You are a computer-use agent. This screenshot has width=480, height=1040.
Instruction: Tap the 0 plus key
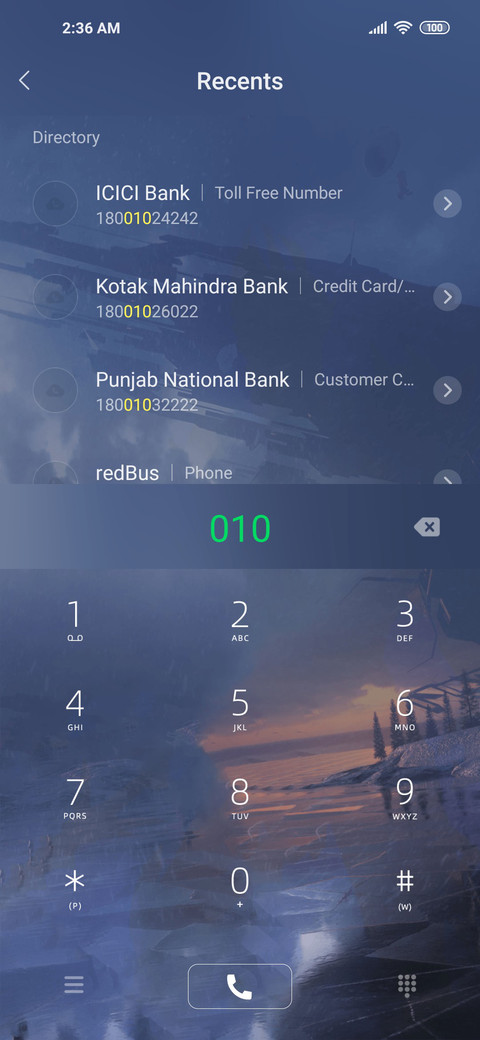point(240,888)
